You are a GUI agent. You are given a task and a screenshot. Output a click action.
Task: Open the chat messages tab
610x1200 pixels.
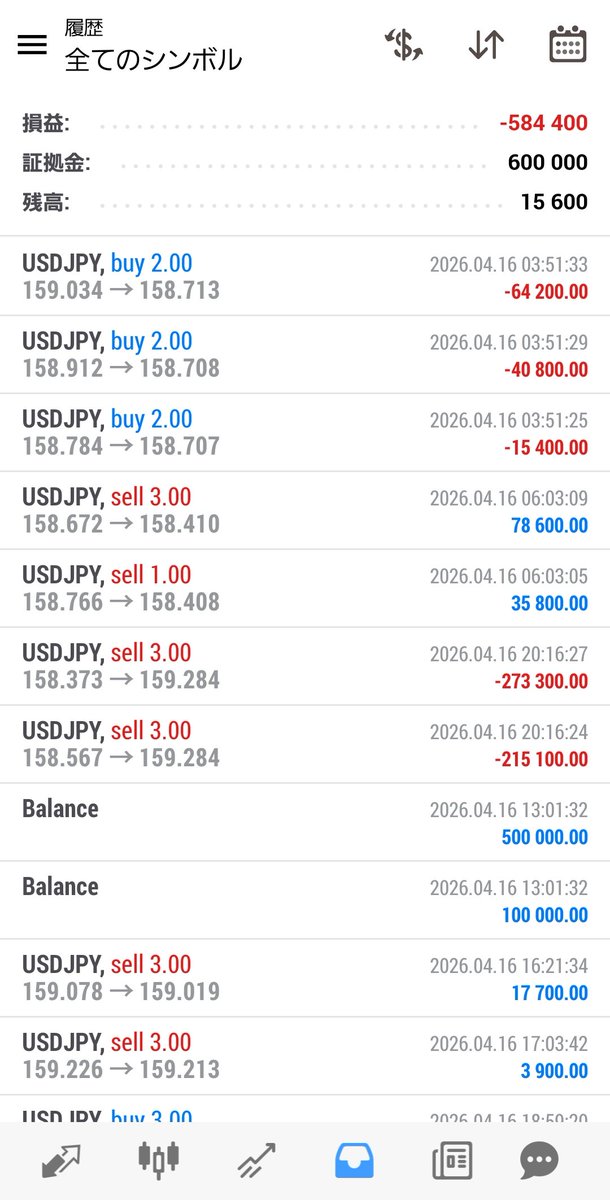(x=540, y=1160)
